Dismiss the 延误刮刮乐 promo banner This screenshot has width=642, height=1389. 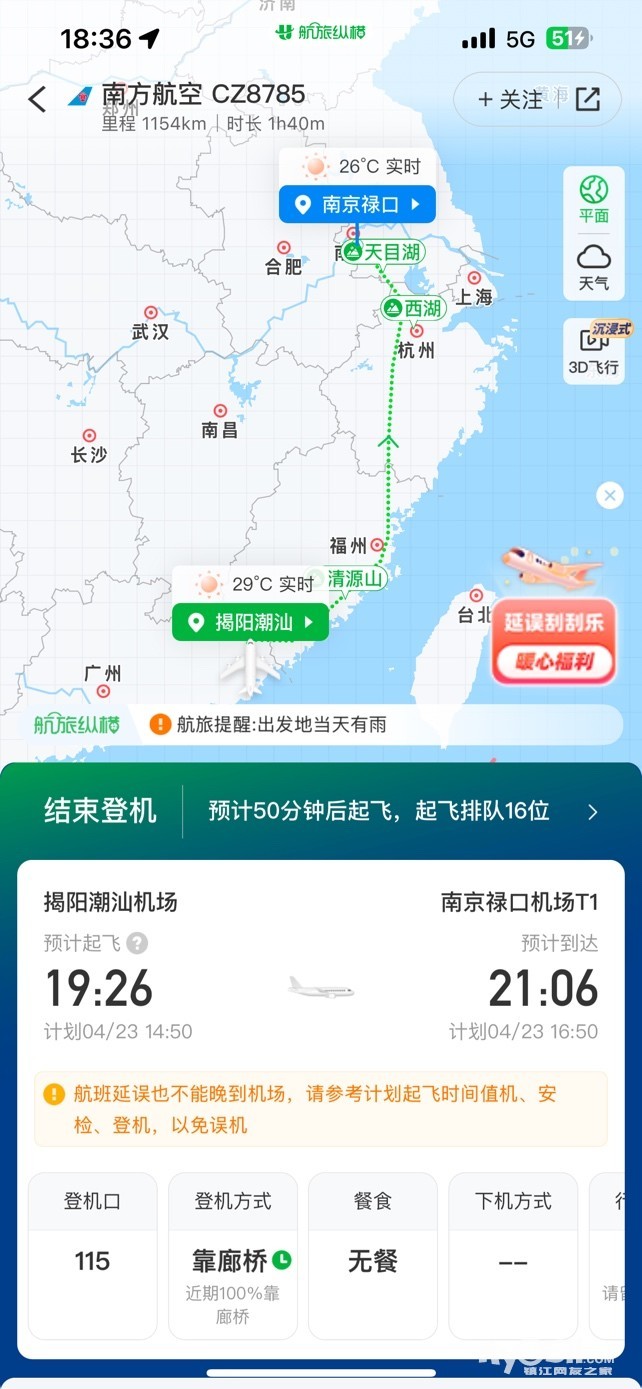(610, 495)
